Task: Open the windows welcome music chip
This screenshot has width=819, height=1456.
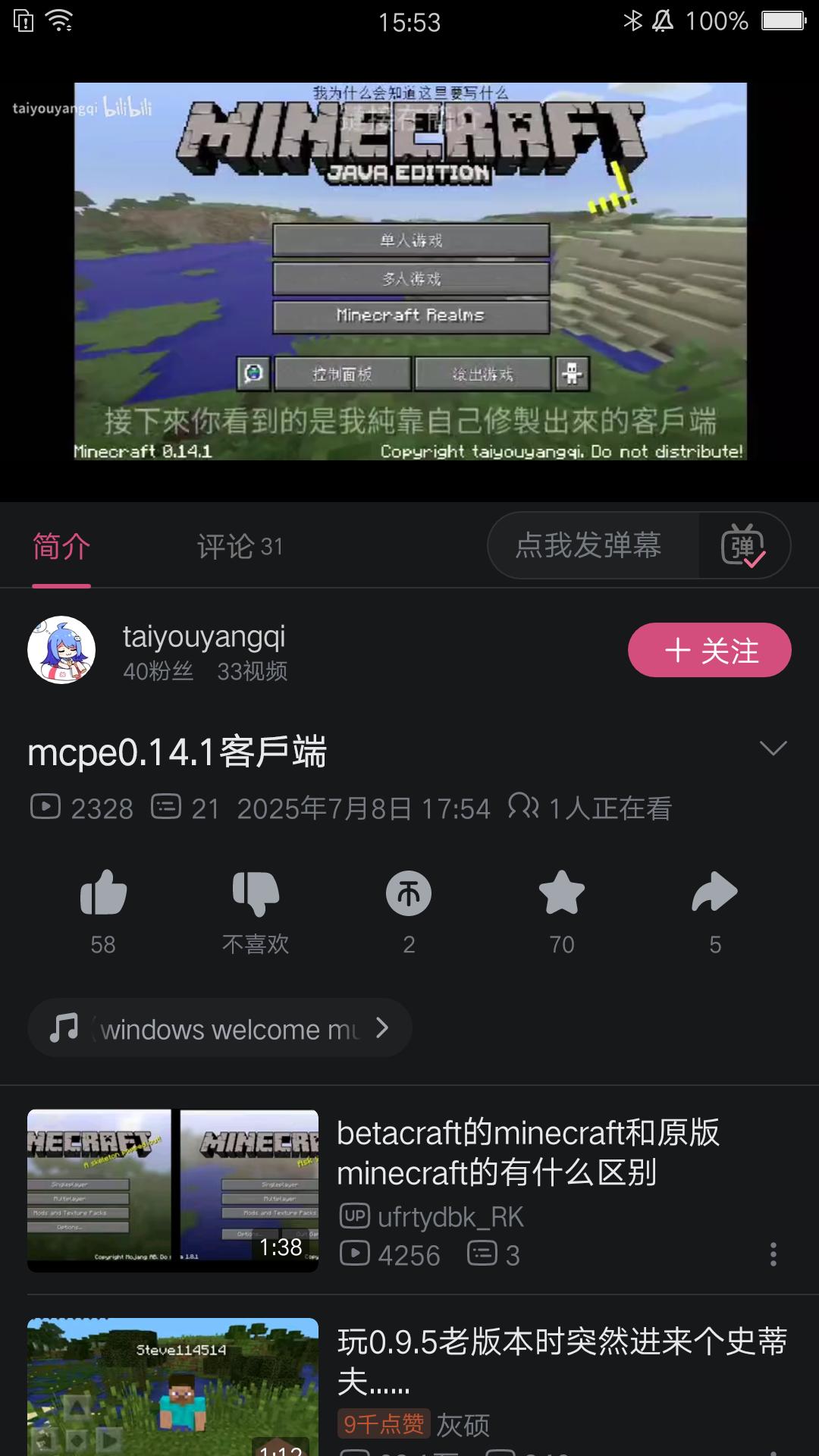Action: pyautogui.click(x=220, y=1029)
